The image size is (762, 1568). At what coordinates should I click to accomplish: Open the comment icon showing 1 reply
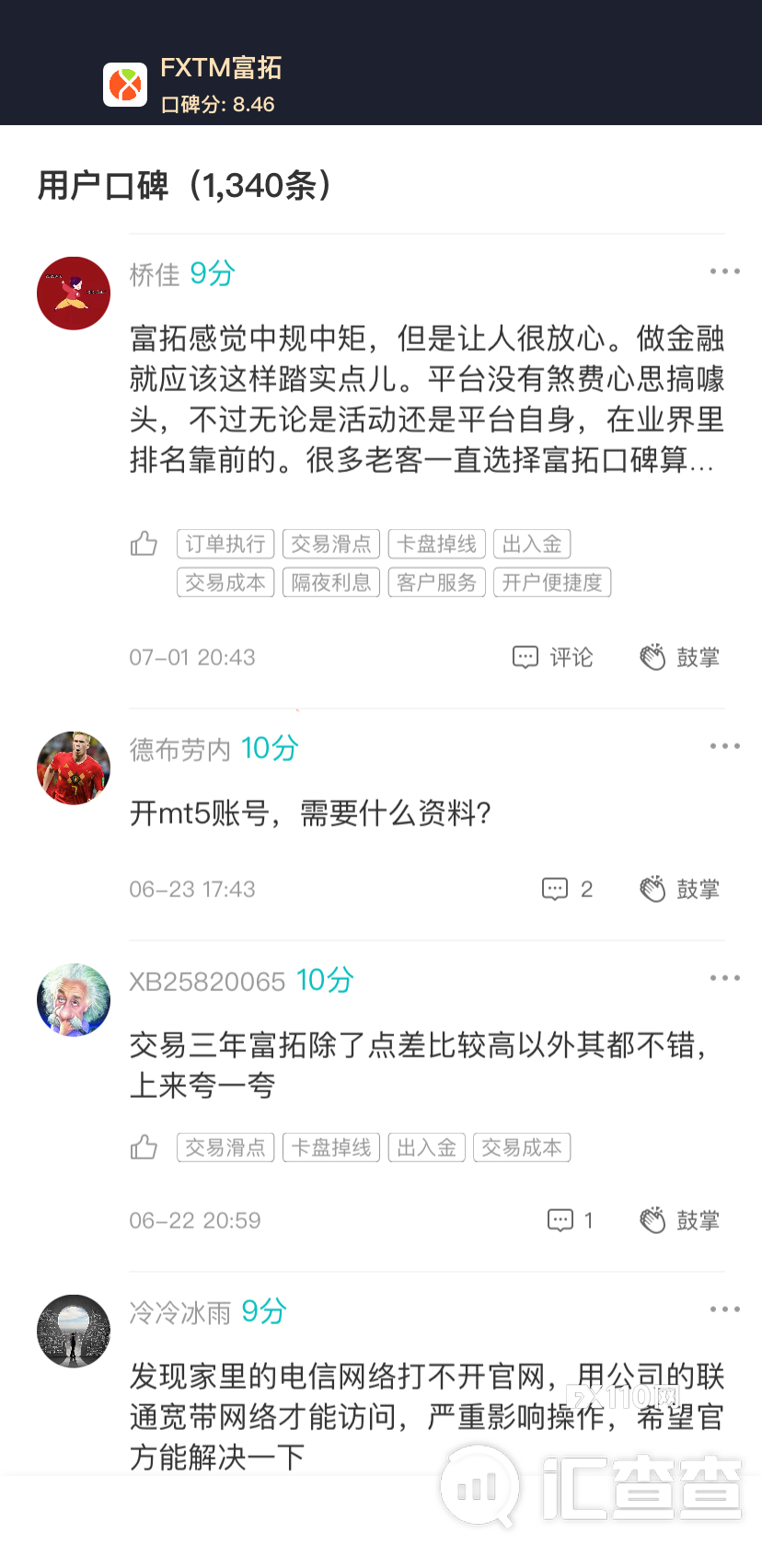click(x=561, y=1220)
